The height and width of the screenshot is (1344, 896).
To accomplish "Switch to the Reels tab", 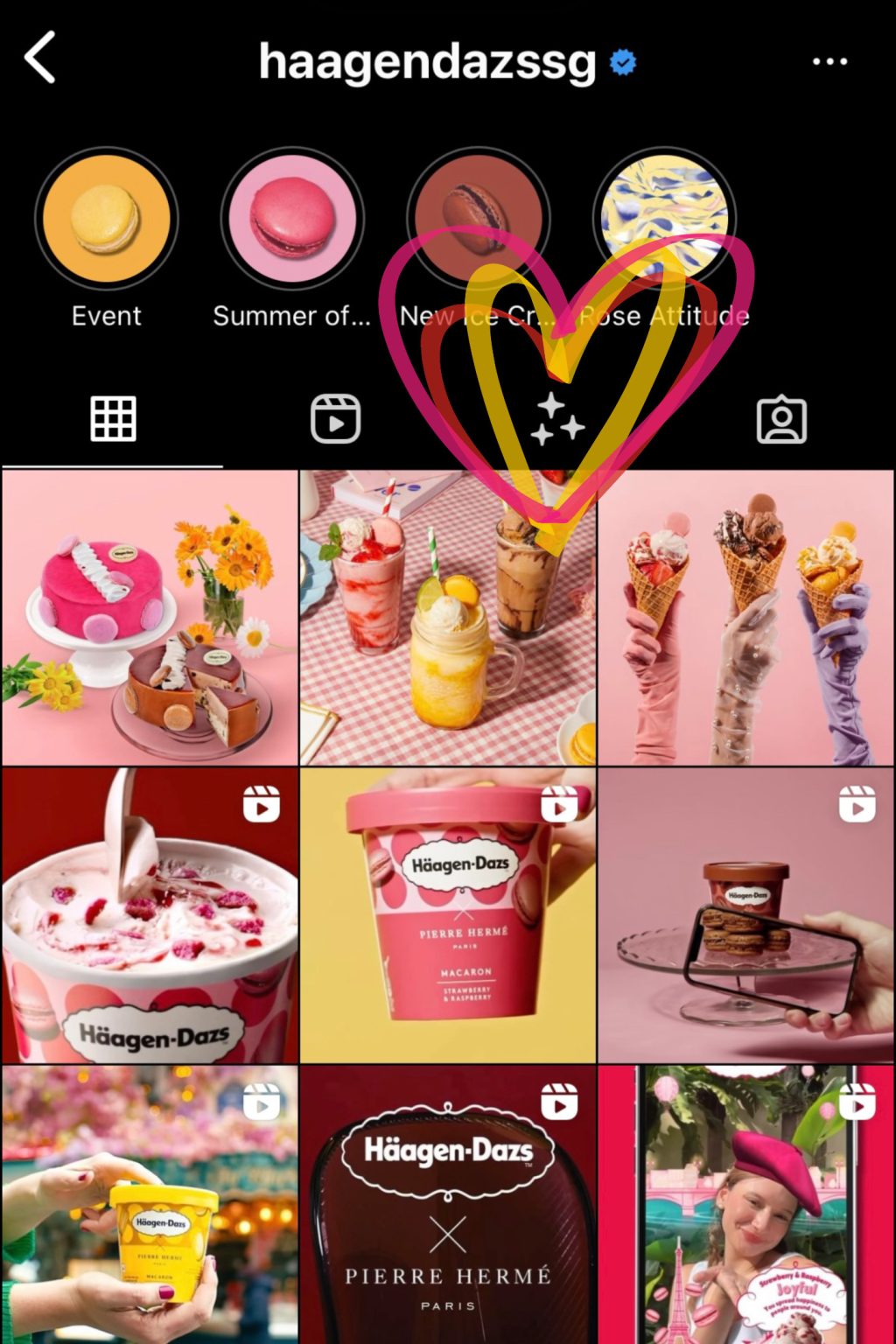I will [x=335, y=419].
